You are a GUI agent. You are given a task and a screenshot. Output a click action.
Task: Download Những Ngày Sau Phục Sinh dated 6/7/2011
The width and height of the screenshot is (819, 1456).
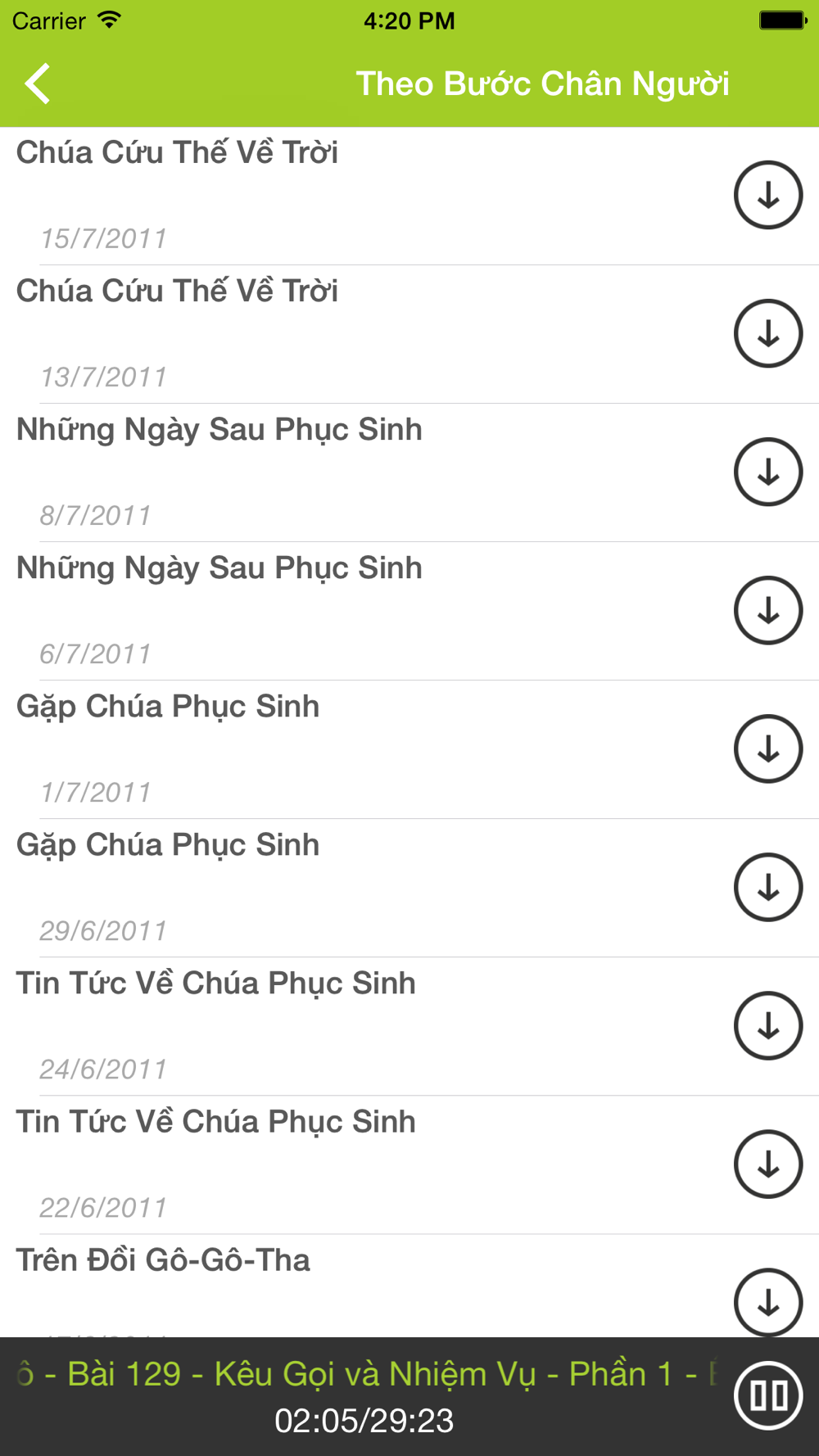768,610
